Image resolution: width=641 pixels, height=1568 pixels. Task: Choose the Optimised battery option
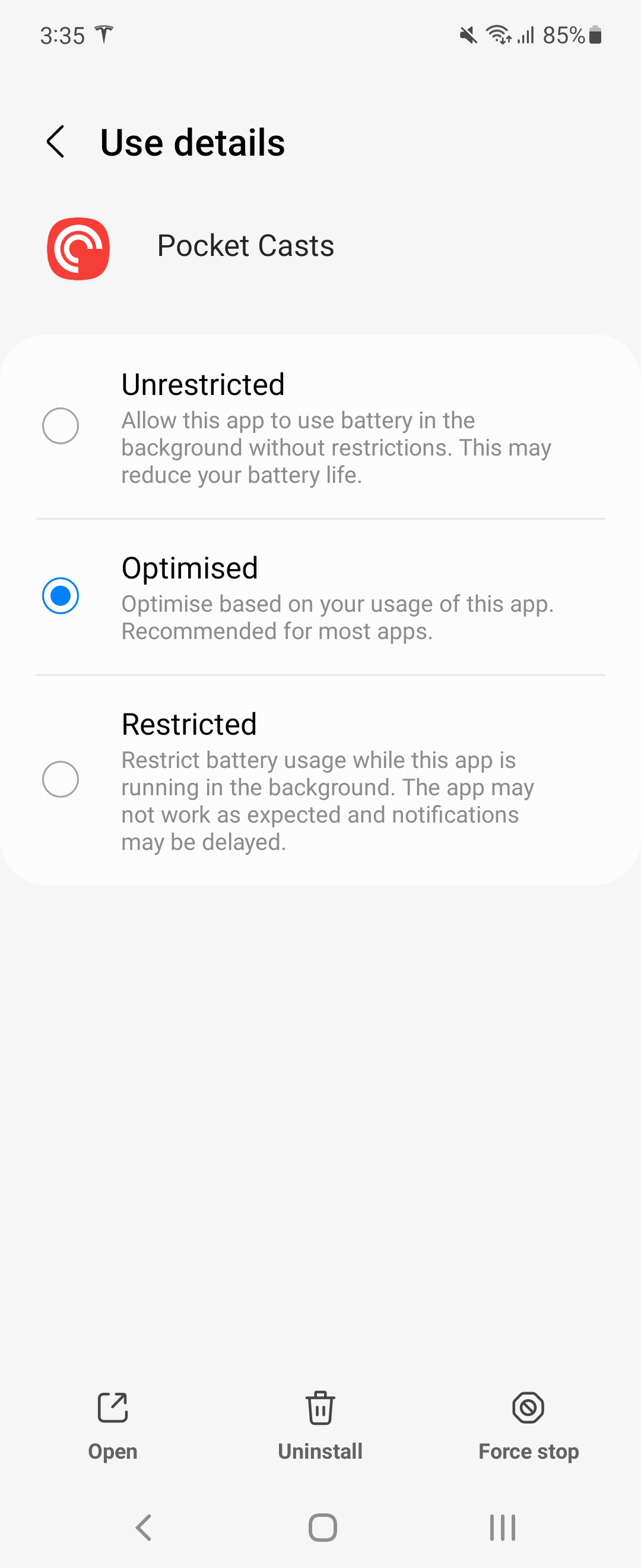[x=60, y=596]
